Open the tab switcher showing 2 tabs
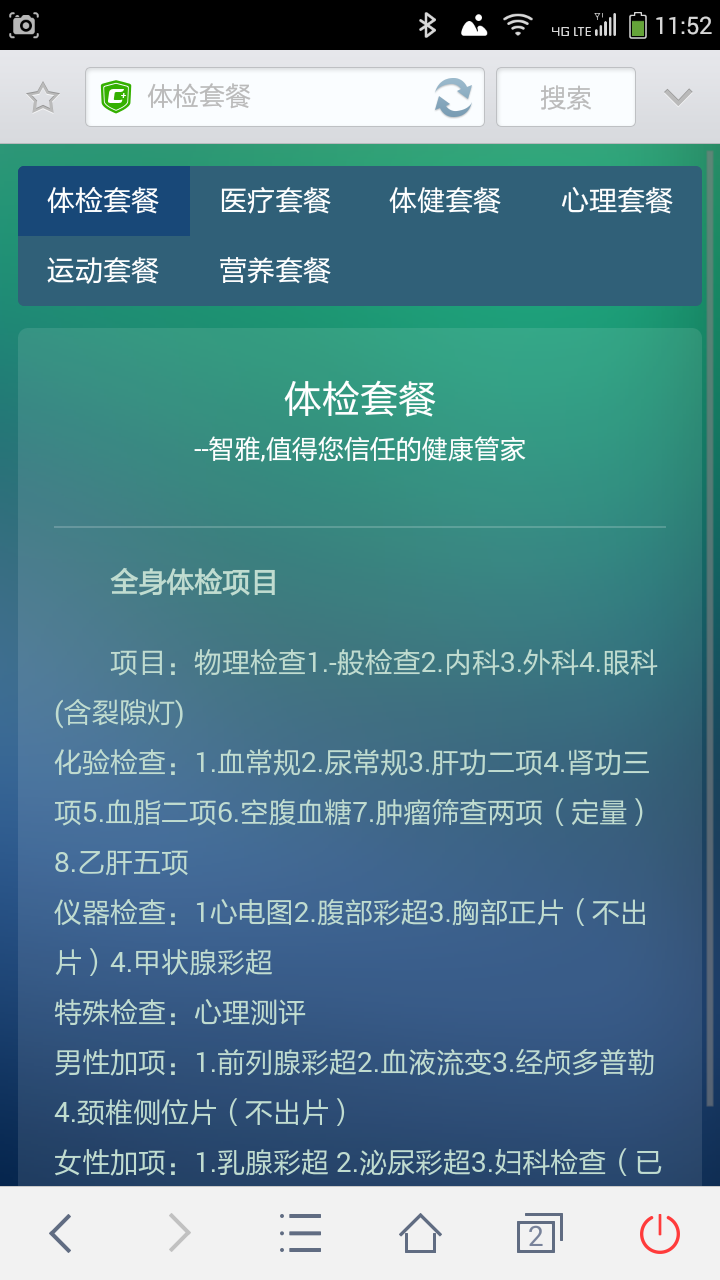Screen dimensions: 720x1280 539,1232
